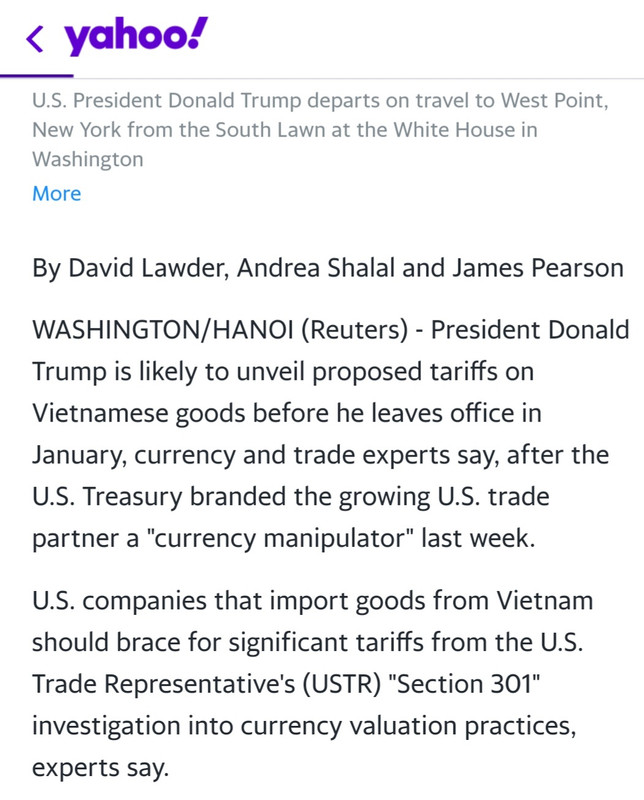The height and width of the screenshot is (800, 644).
Task: Expand the caption with More link
Action: coord(56,194)
